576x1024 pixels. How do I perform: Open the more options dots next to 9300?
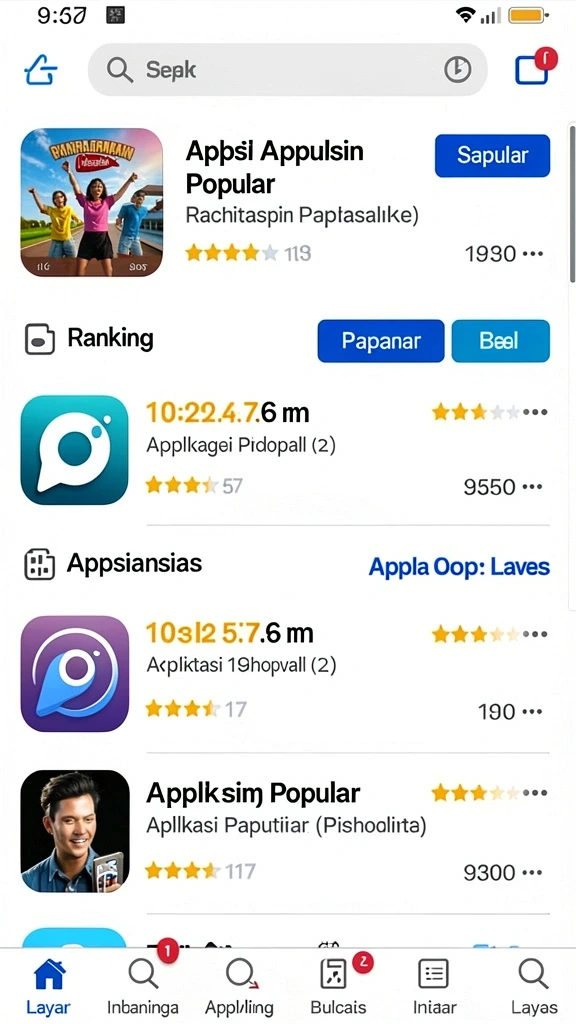pyautogui.click(x=533, y=872)
